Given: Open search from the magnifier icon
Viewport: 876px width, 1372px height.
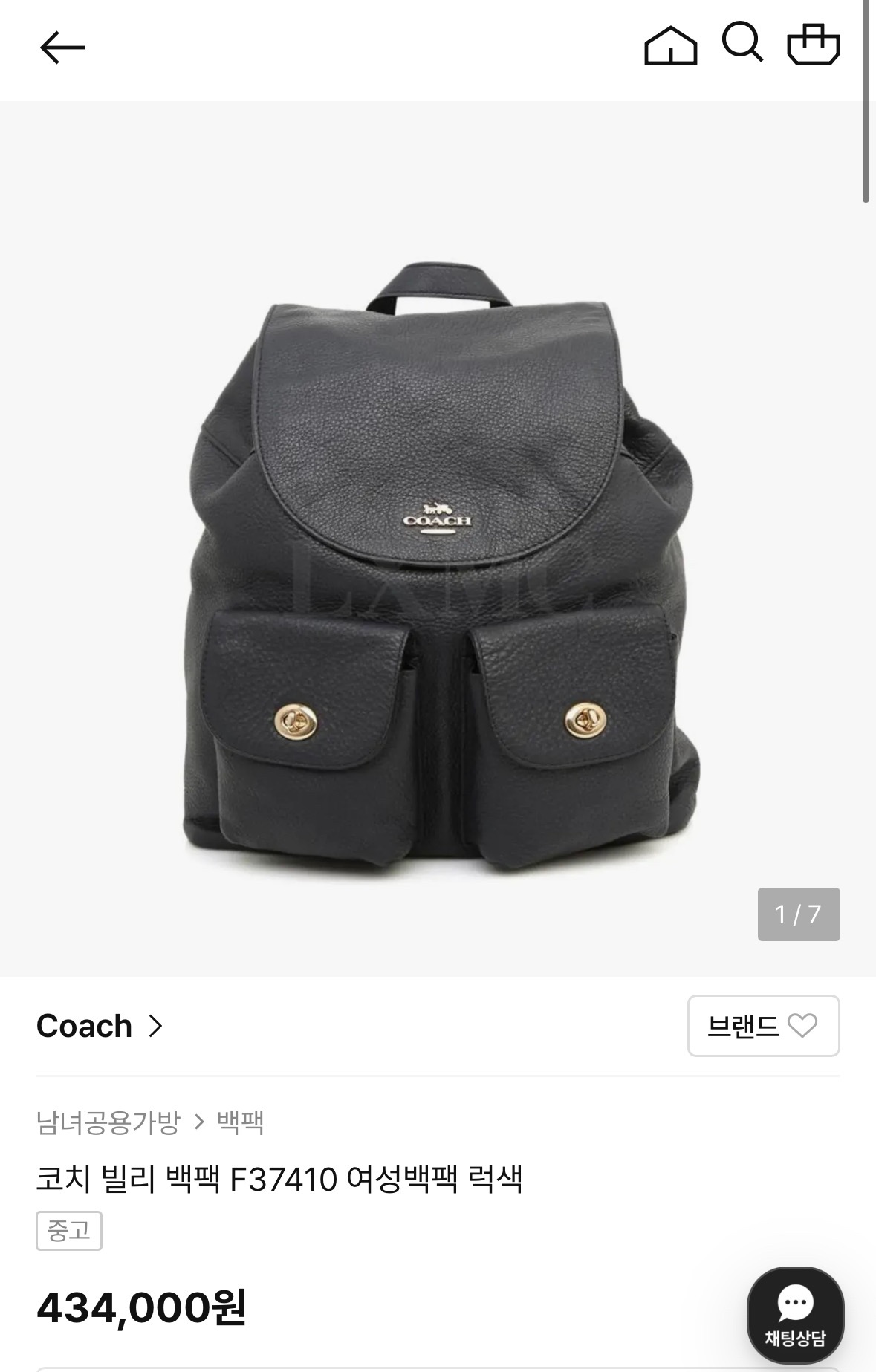Looking at the screenshot, I should coord(742,44).
